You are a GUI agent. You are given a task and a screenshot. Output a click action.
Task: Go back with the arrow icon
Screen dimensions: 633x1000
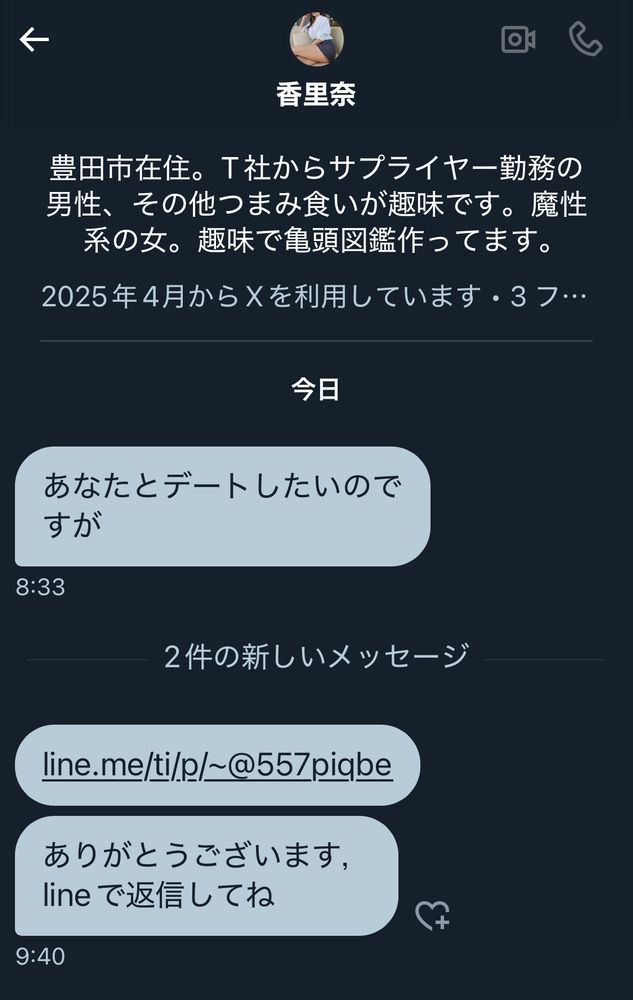point(34,39)
